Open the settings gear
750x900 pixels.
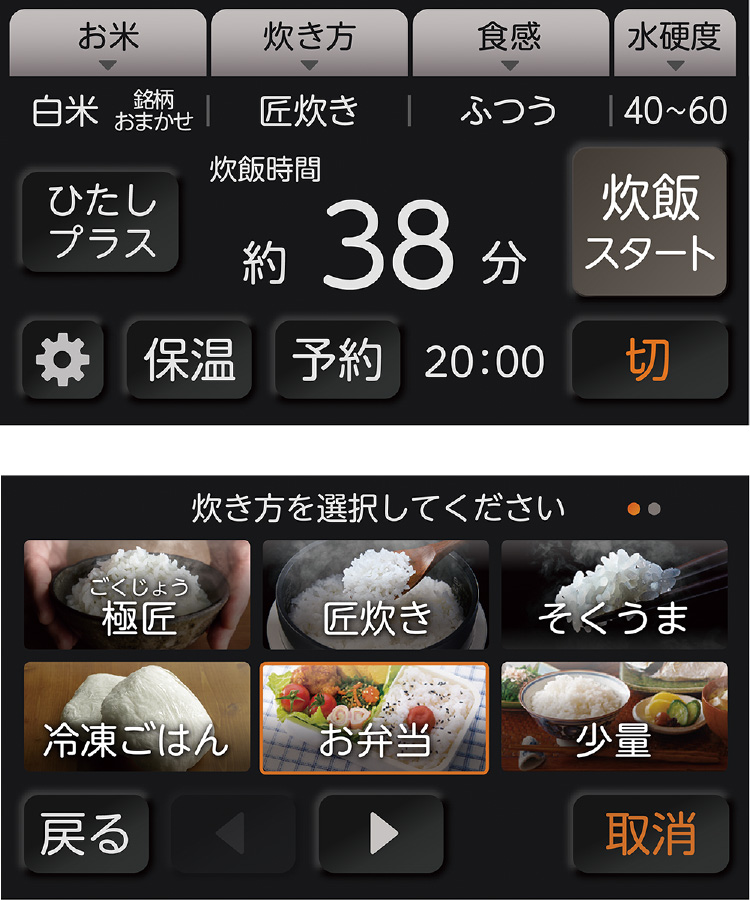click(x=62, y=360)
